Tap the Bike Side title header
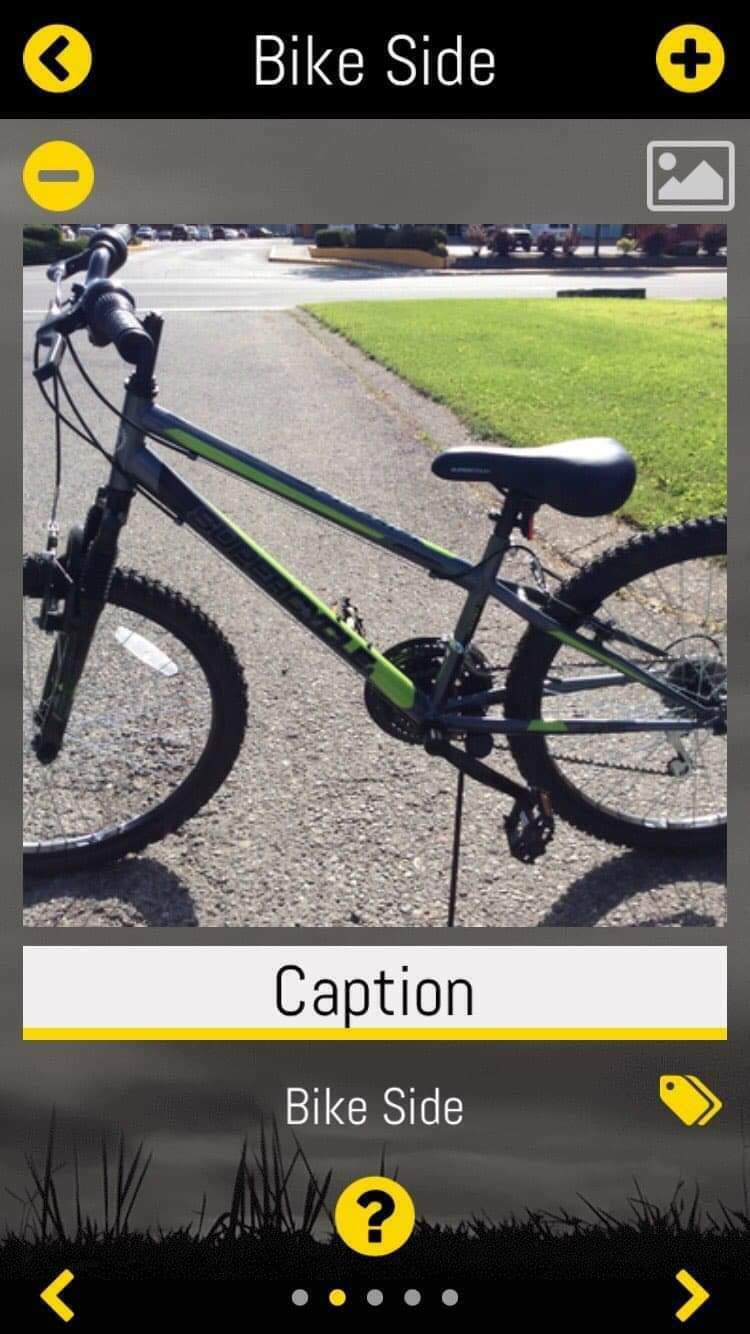Screen dimensions: 750x1334 click(375, 59)
